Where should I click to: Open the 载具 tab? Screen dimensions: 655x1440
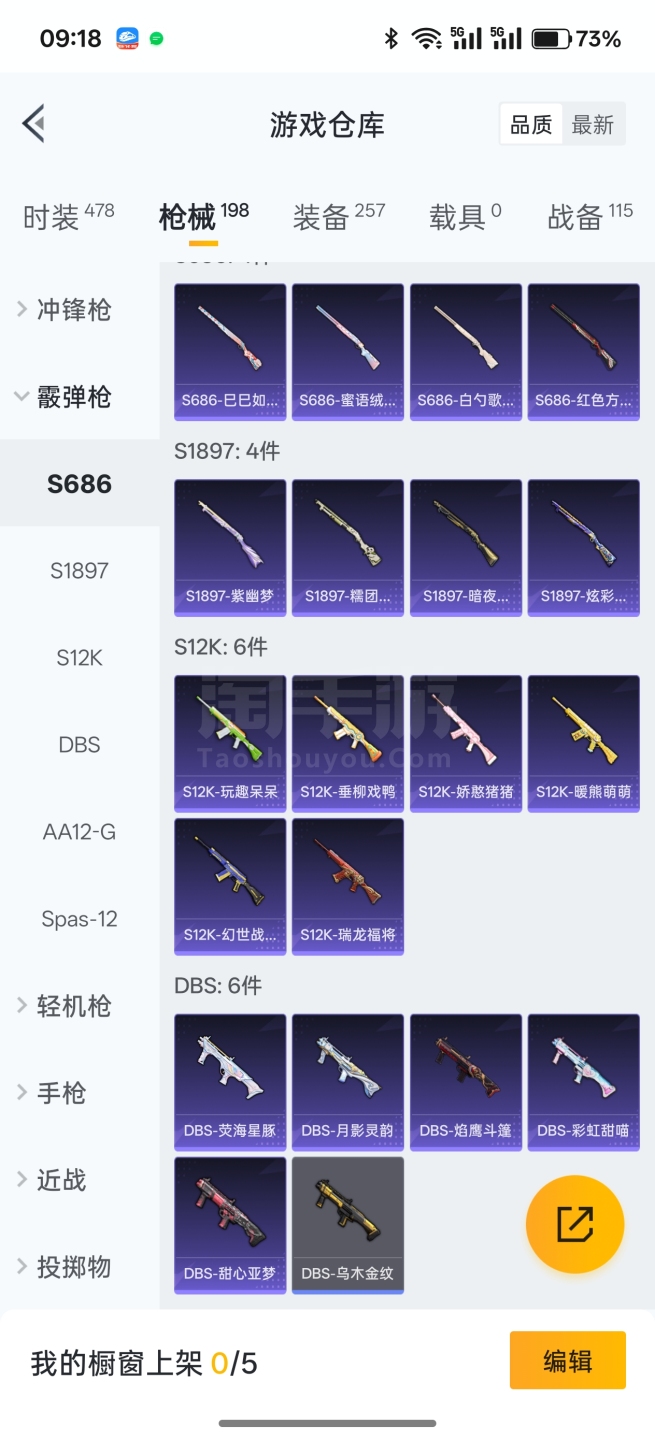[x=465, y=216]
